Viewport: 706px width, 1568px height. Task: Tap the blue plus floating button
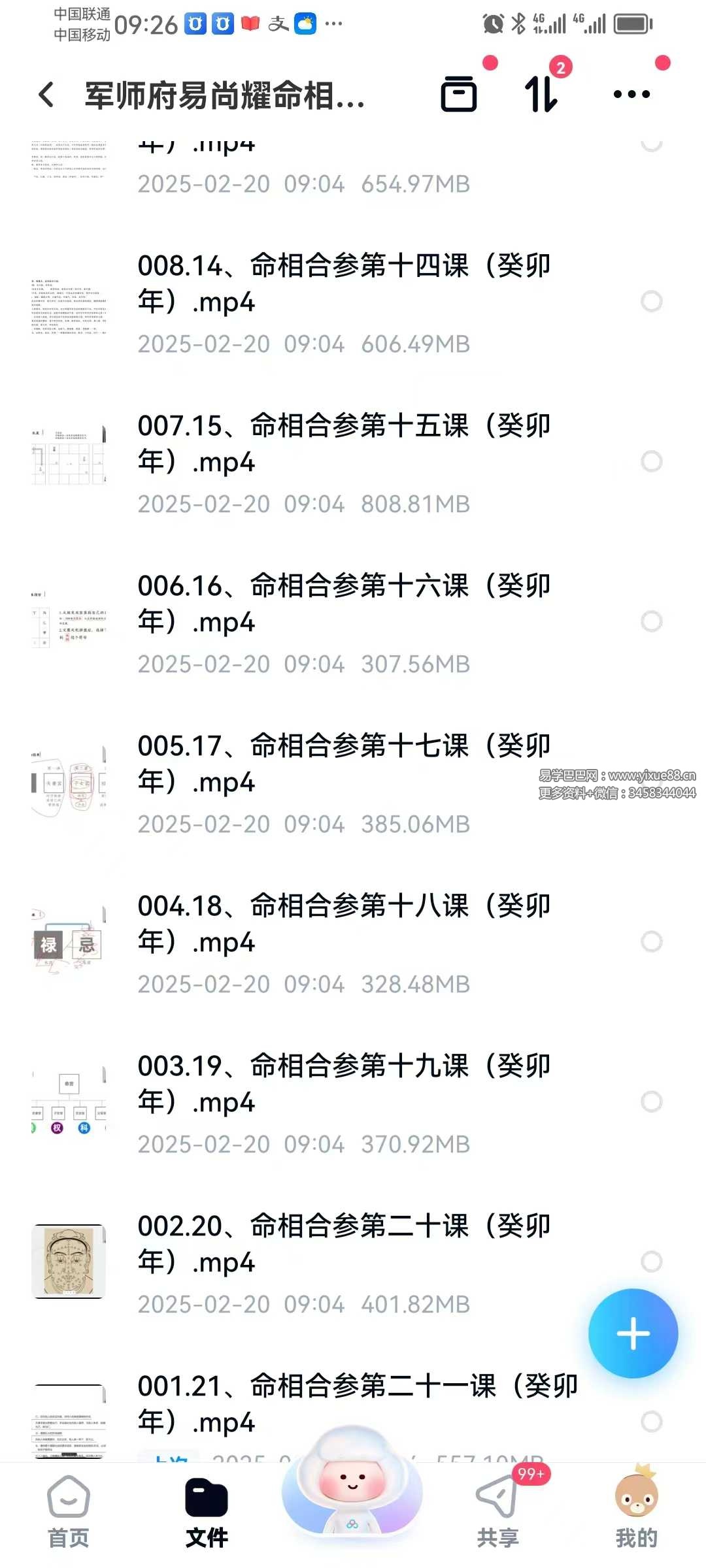tap(633, 1333)
